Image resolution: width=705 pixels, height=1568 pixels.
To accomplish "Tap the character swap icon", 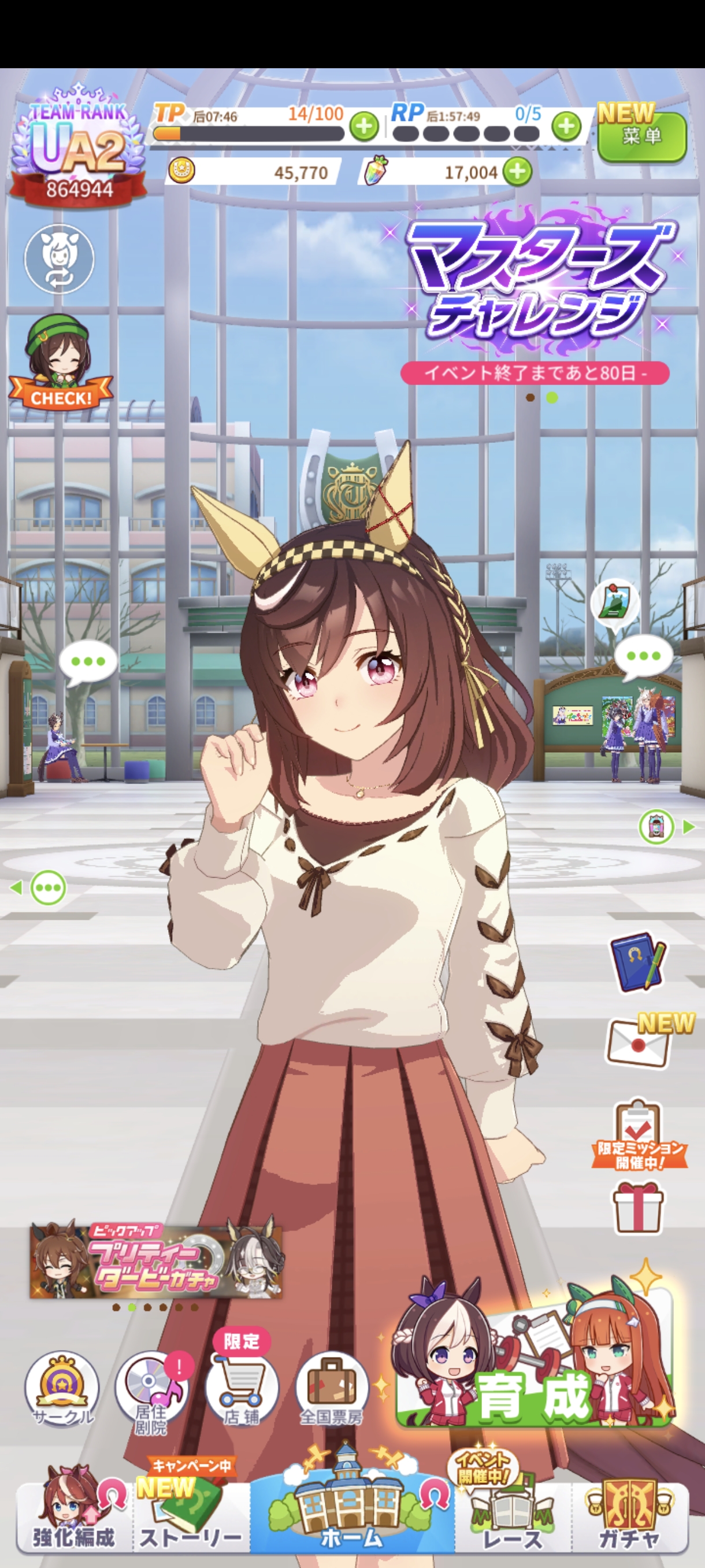I will click(60, 258).
